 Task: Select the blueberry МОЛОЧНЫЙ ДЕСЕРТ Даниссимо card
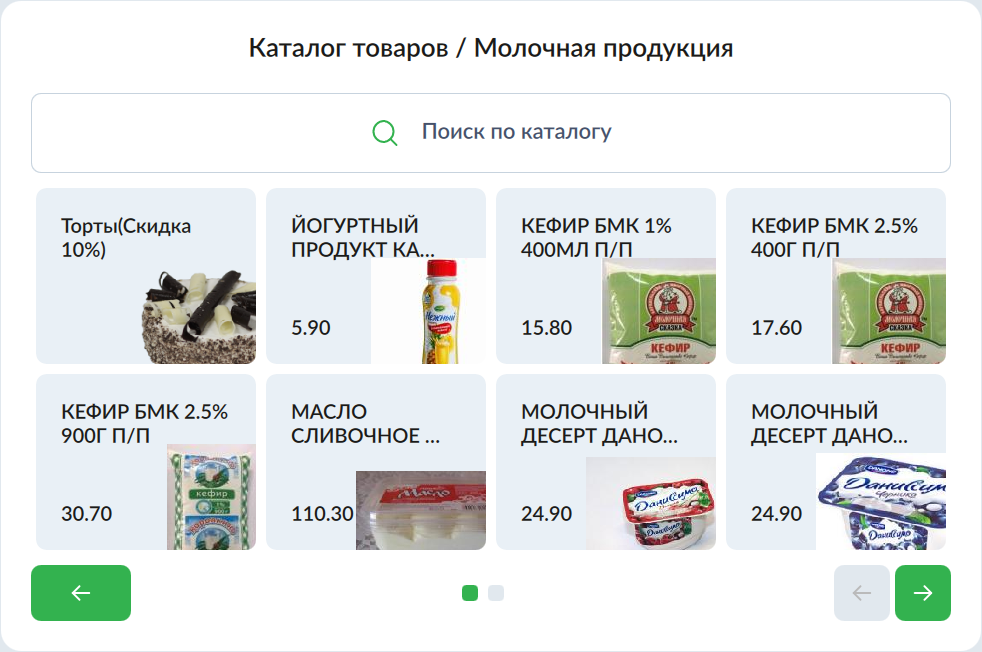coord(836,462)
